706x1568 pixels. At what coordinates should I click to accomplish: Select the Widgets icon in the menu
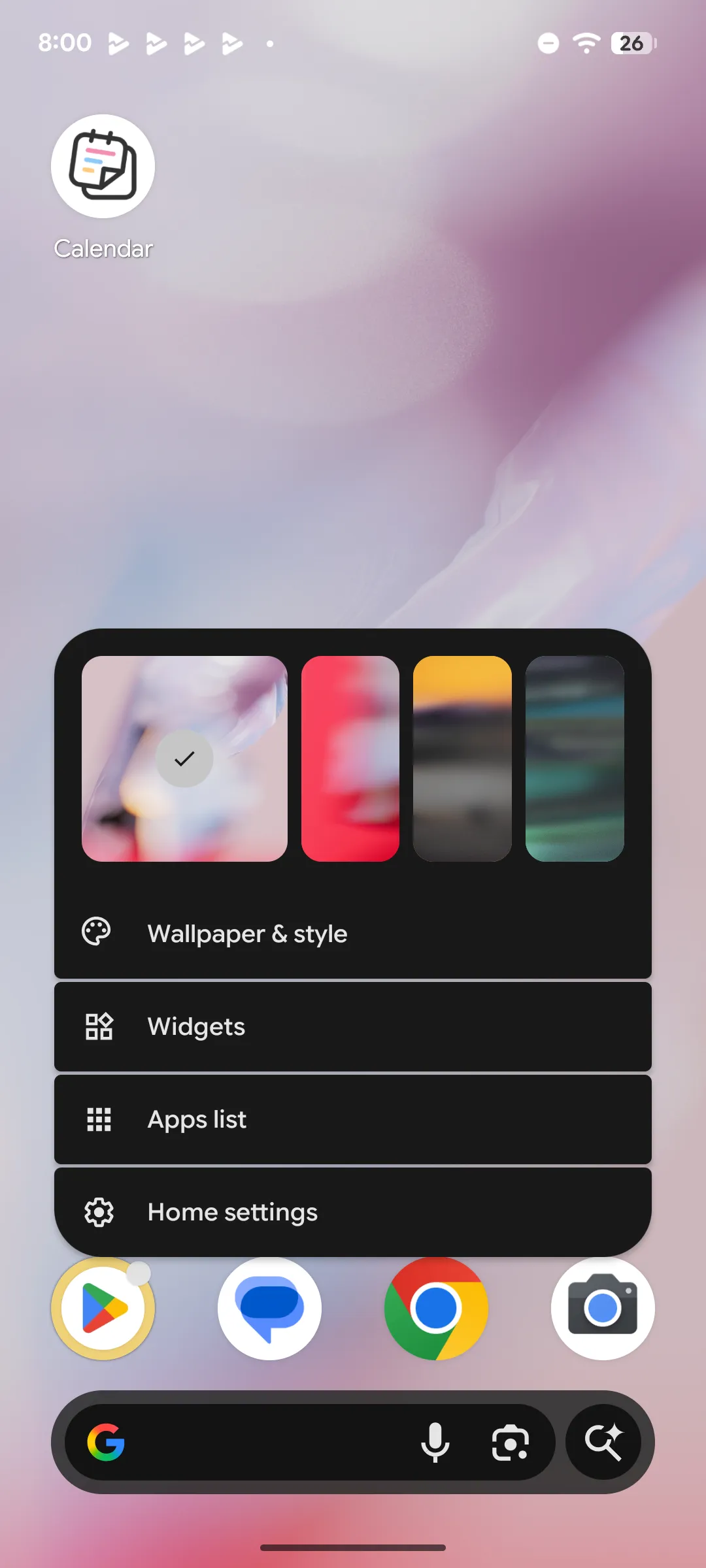point(98,1026)
